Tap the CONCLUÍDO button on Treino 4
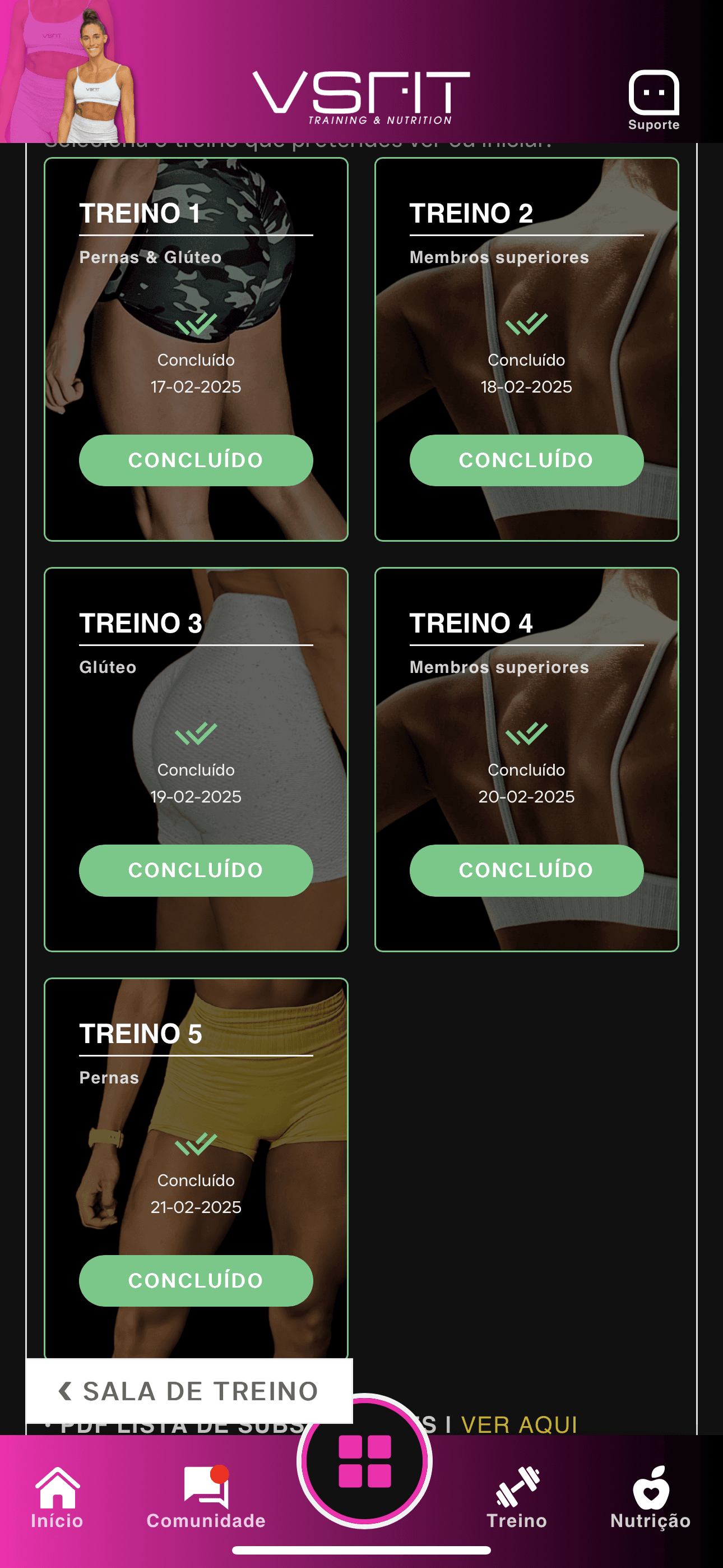 526,870
